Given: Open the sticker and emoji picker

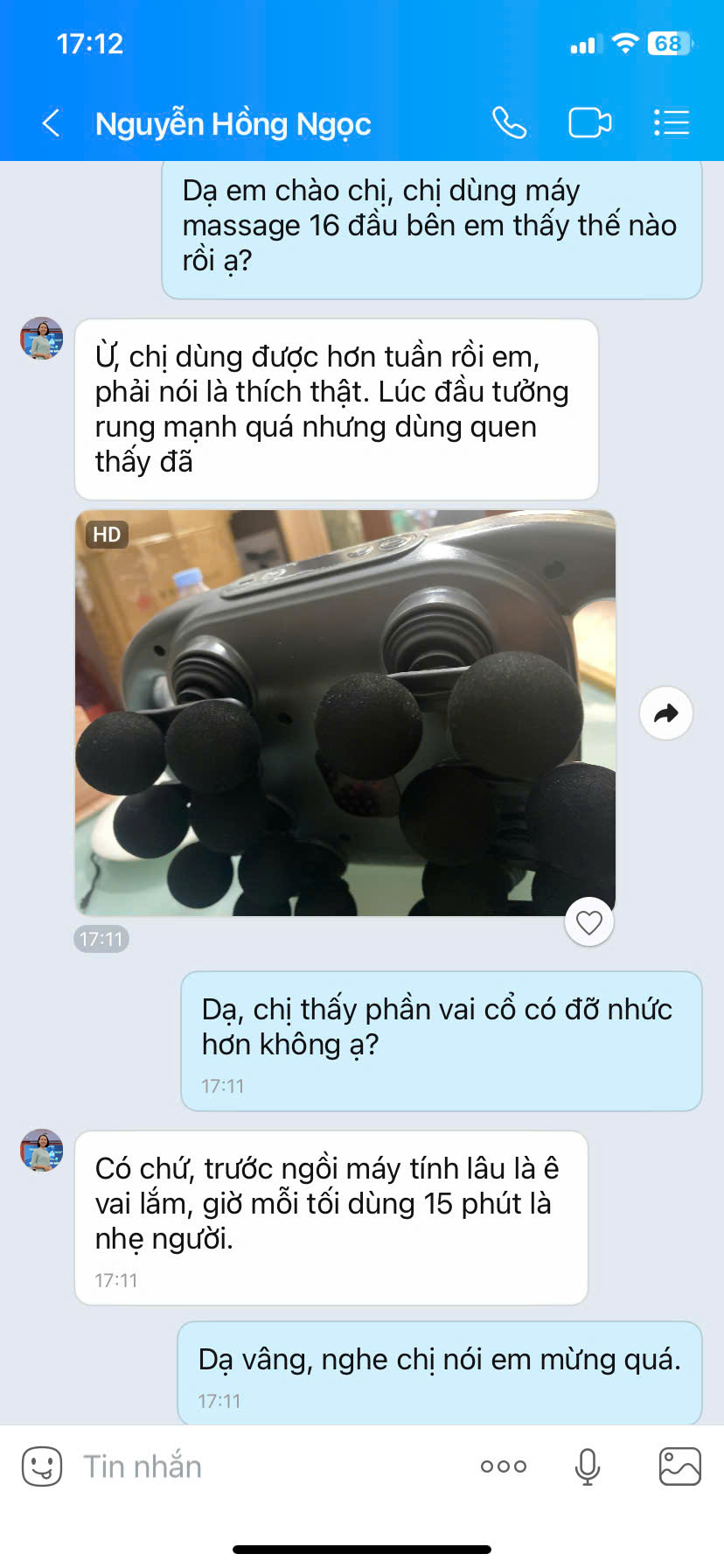Looking at the screenshot, I should pos(42,1466).
